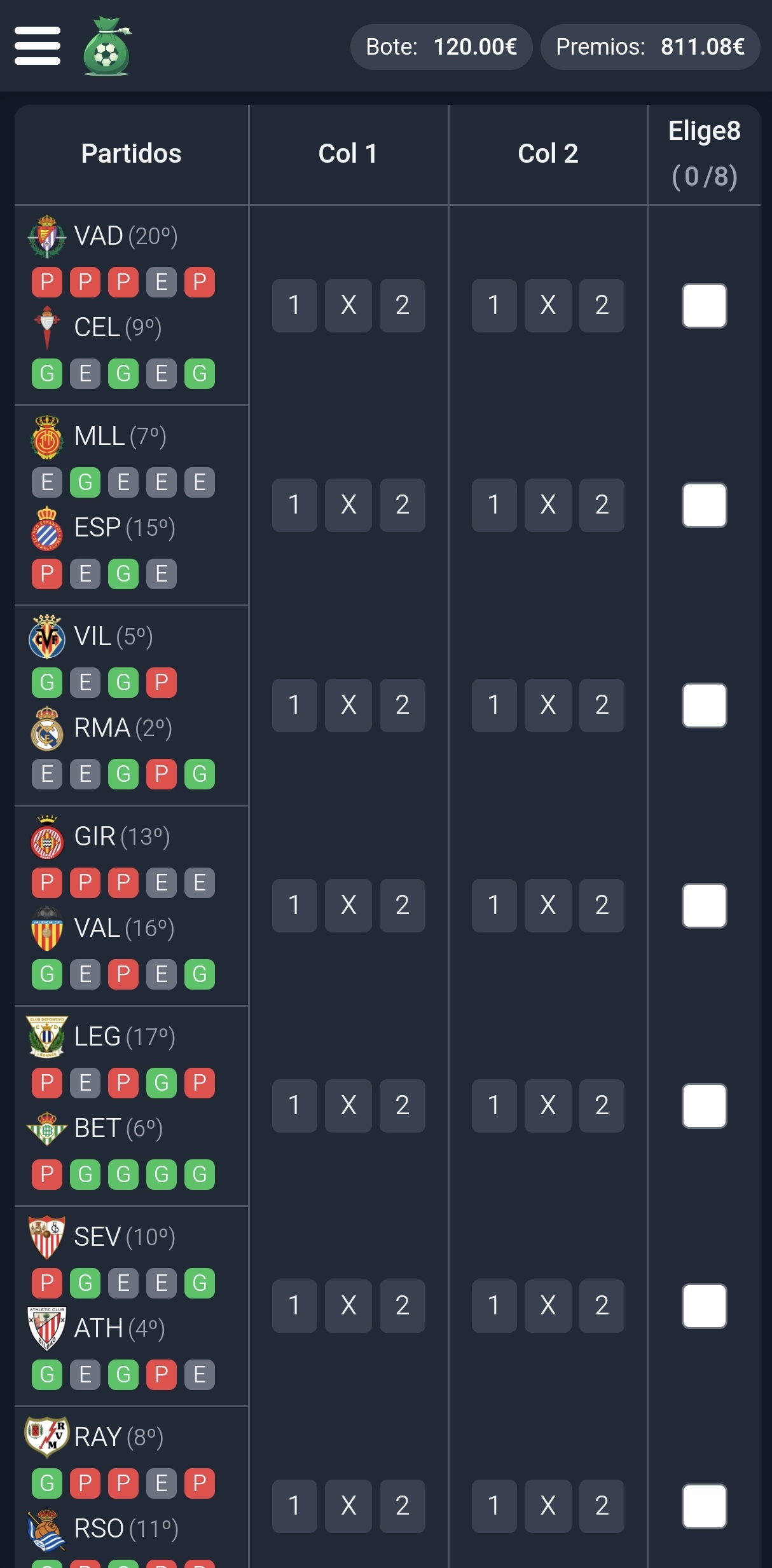The image size is (772, 1568).
Task: Pick 2 in Col 2 for VIL vs RMA
Action: coord(602,705)
